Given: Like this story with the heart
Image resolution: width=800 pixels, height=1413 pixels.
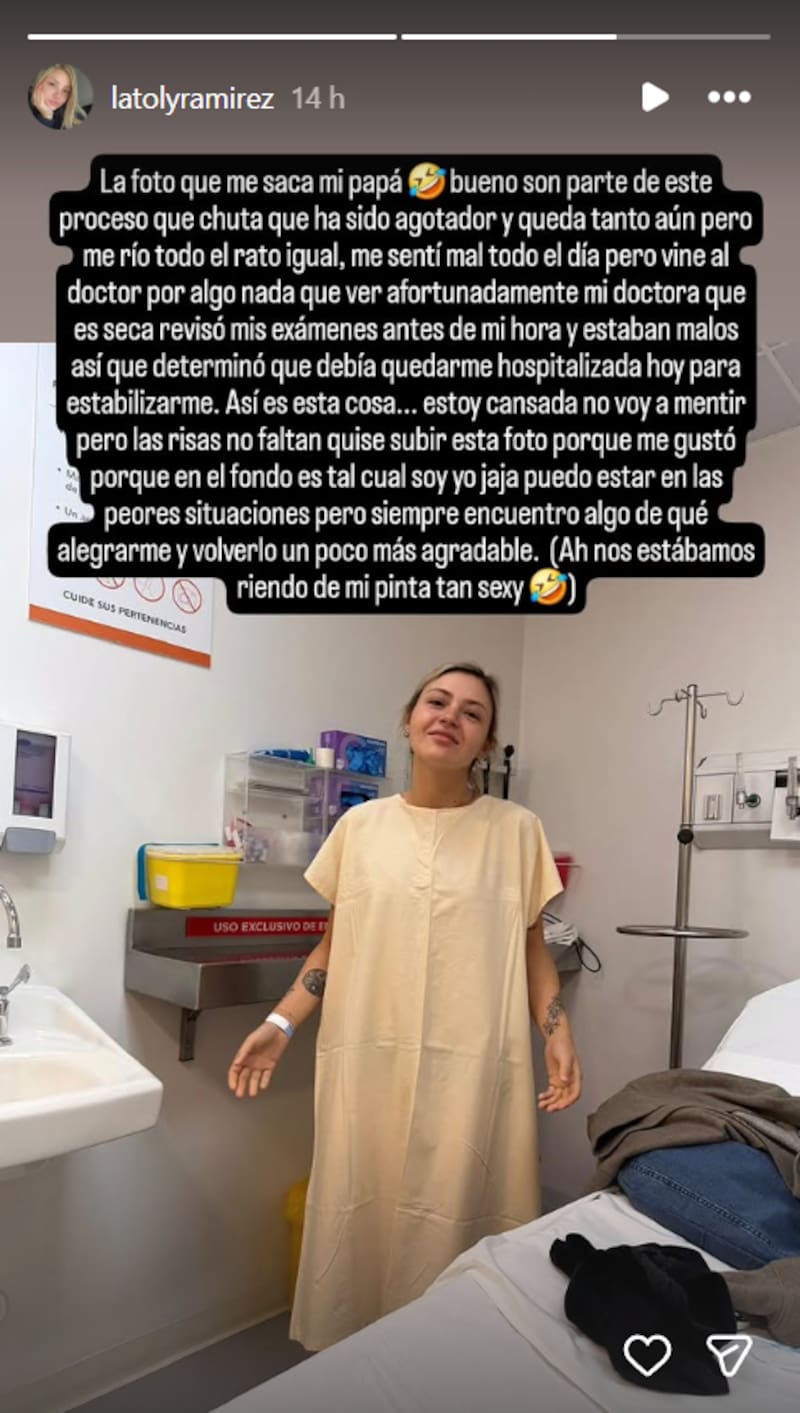Looking at the screenshot, I should tap(647, 1355).
